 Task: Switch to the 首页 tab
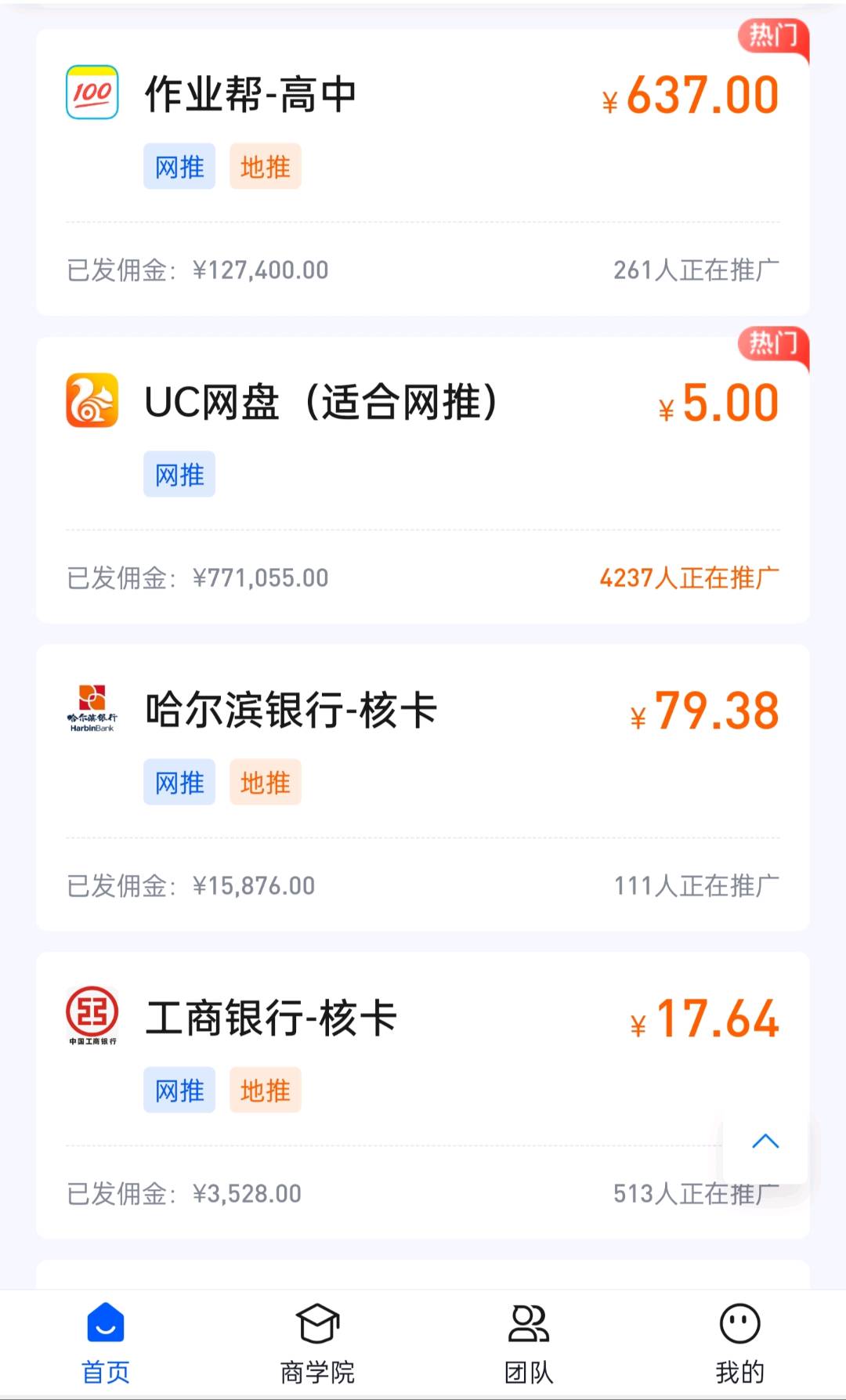click(x=106, y=1344)
